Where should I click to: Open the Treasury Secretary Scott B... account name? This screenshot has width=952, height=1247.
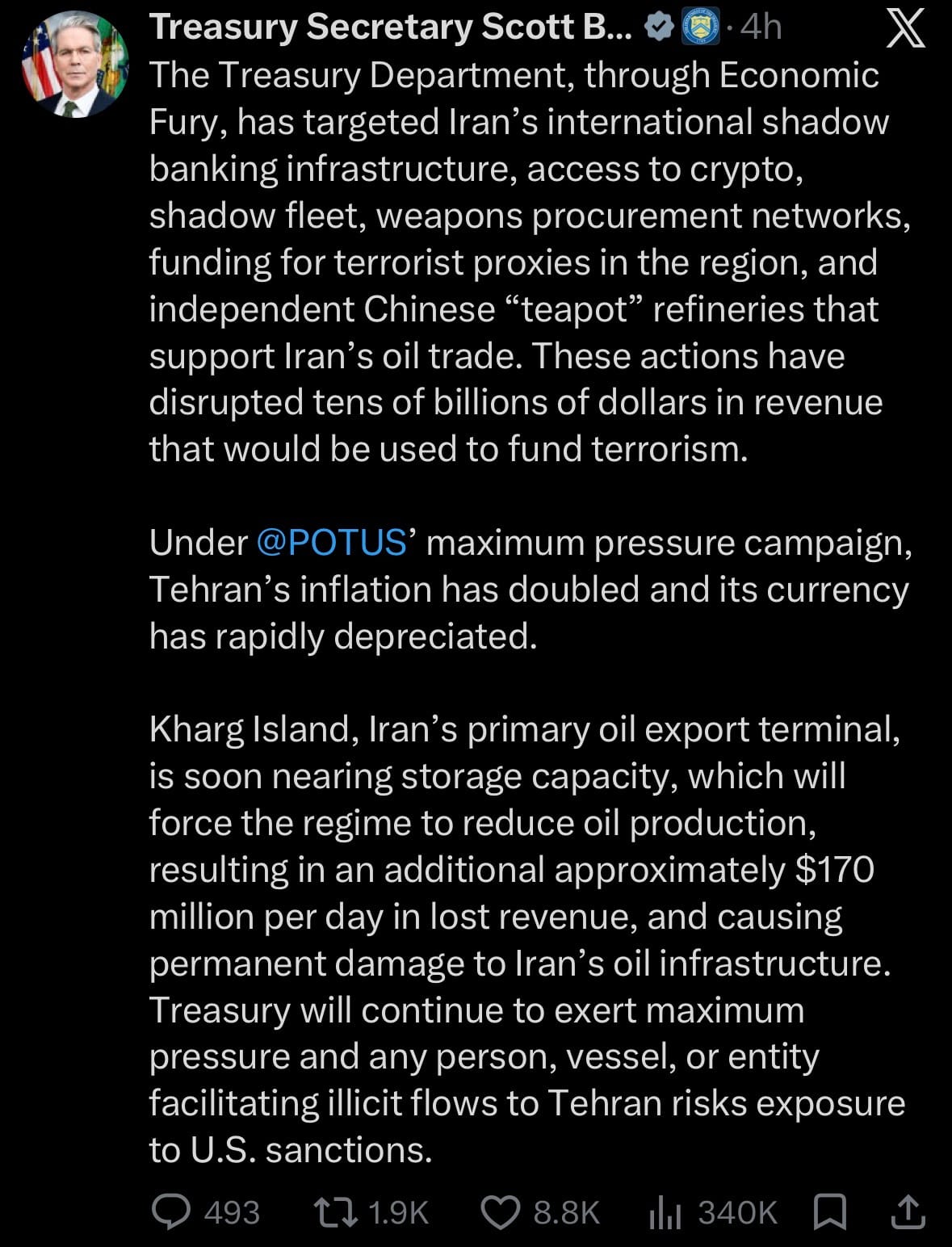point(384,27)
